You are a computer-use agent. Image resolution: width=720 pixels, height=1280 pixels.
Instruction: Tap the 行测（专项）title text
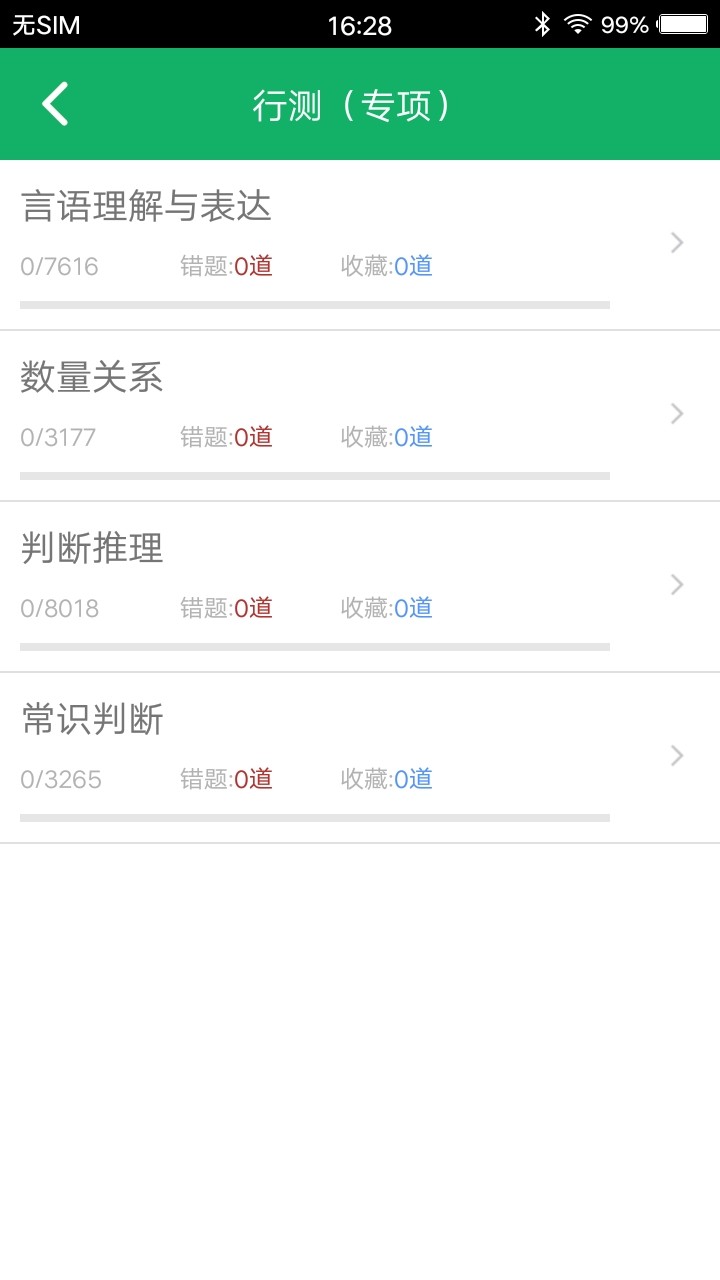[x=355, y=104]
